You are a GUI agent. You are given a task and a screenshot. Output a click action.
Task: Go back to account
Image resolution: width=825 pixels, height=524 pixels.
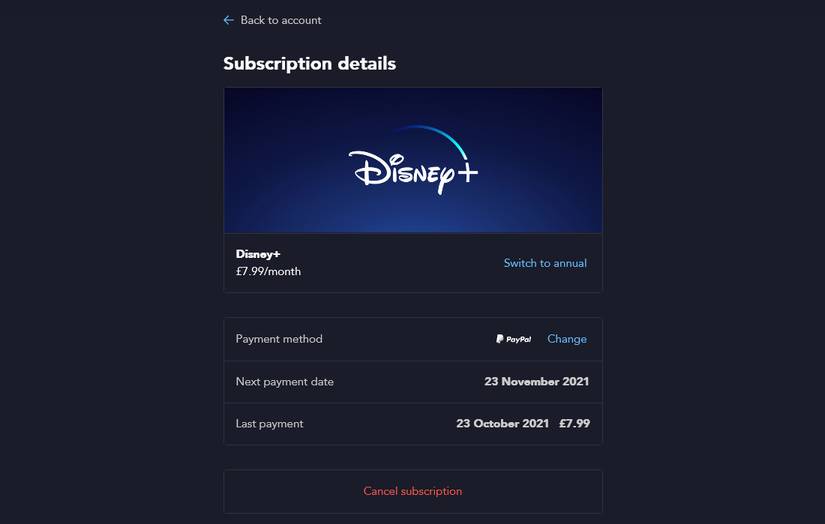tap(272, 20)
